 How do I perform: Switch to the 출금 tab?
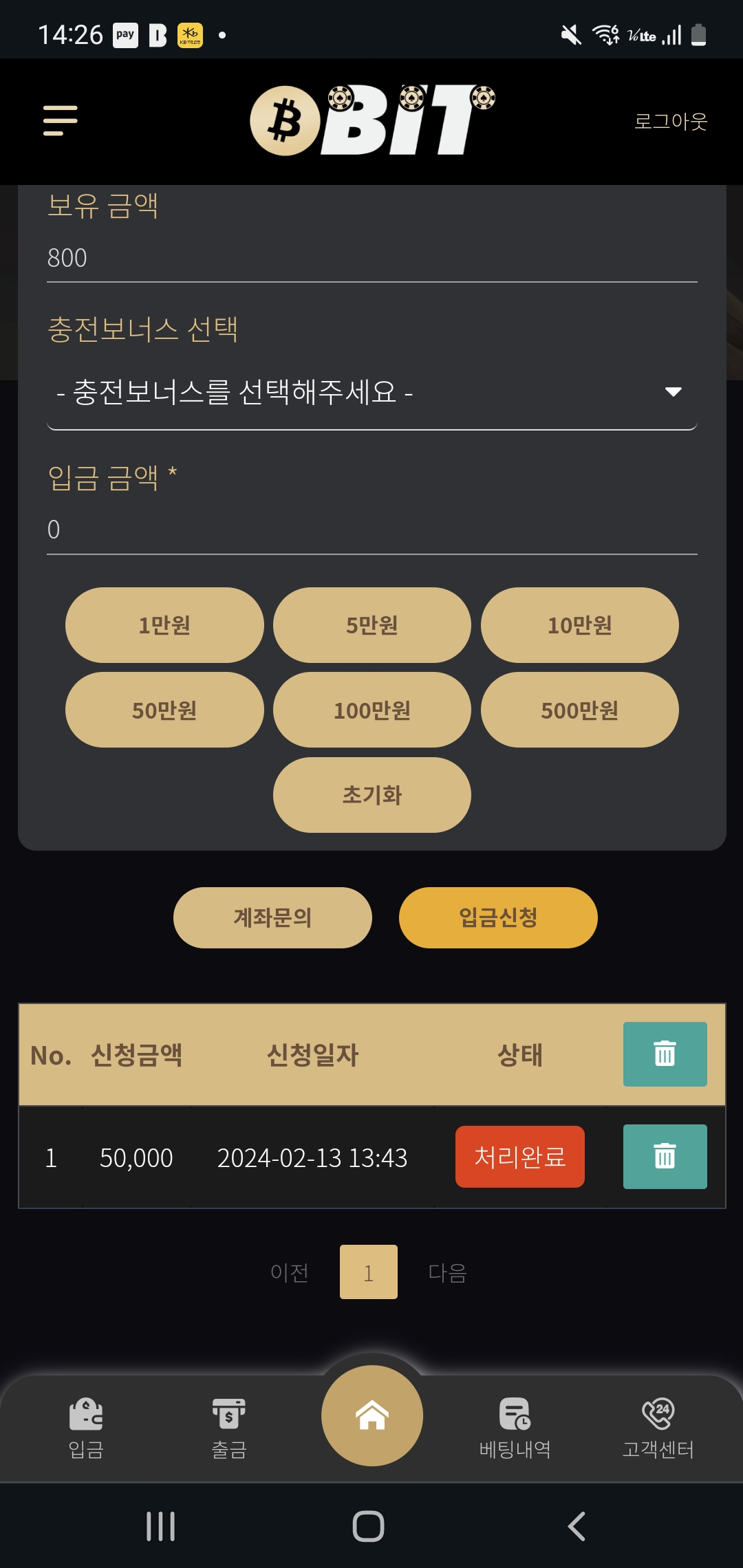tap(229, 1428)
